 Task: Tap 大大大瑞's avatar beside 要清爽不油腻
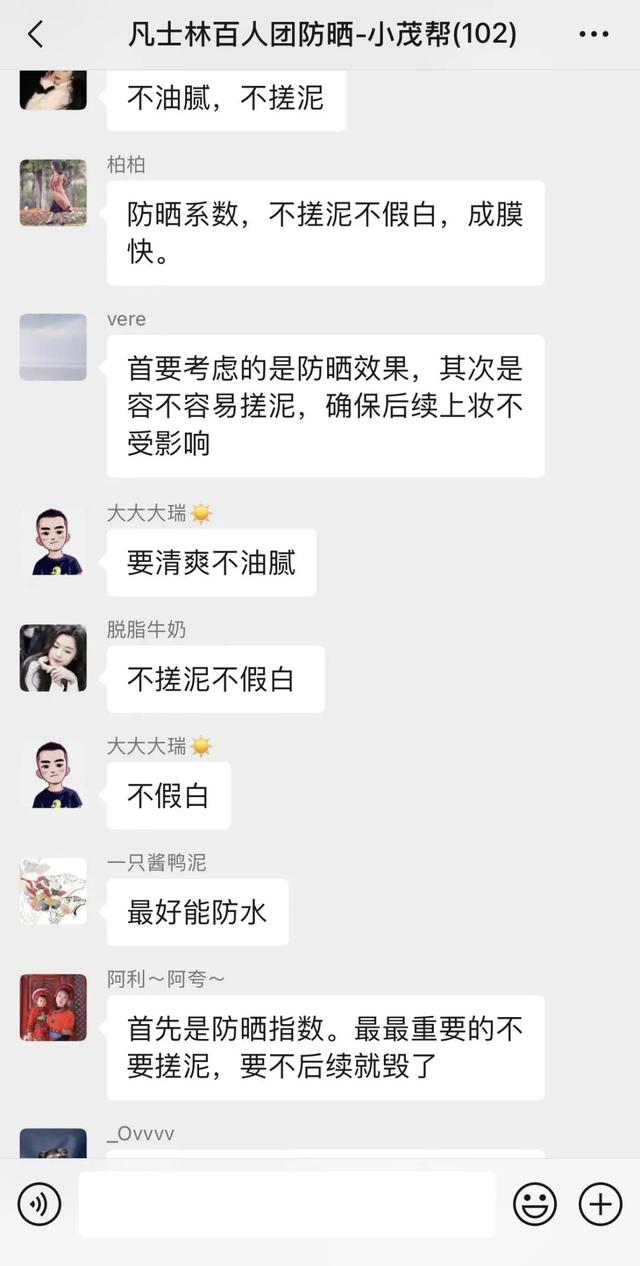pos(53,541)
